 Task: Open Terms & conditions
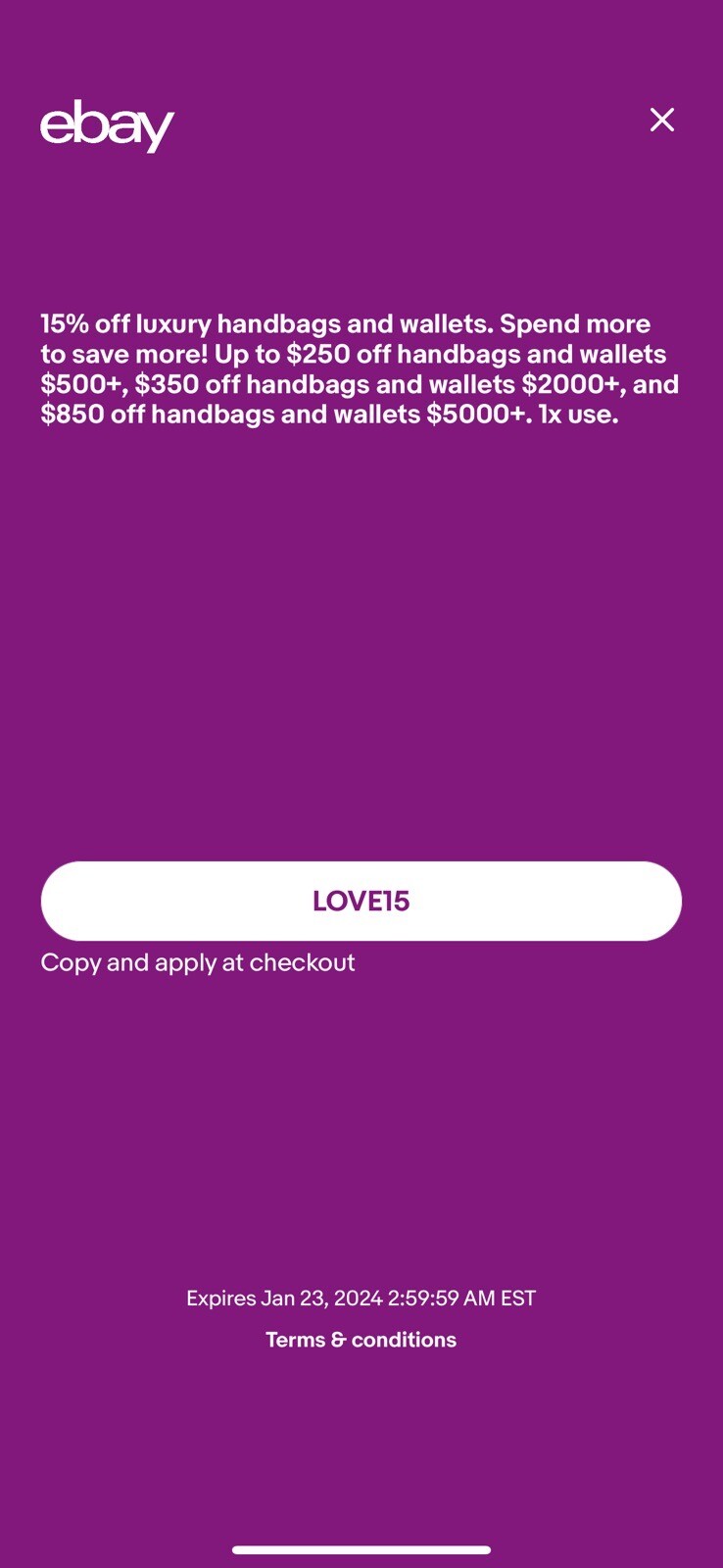coord(361,1340)
